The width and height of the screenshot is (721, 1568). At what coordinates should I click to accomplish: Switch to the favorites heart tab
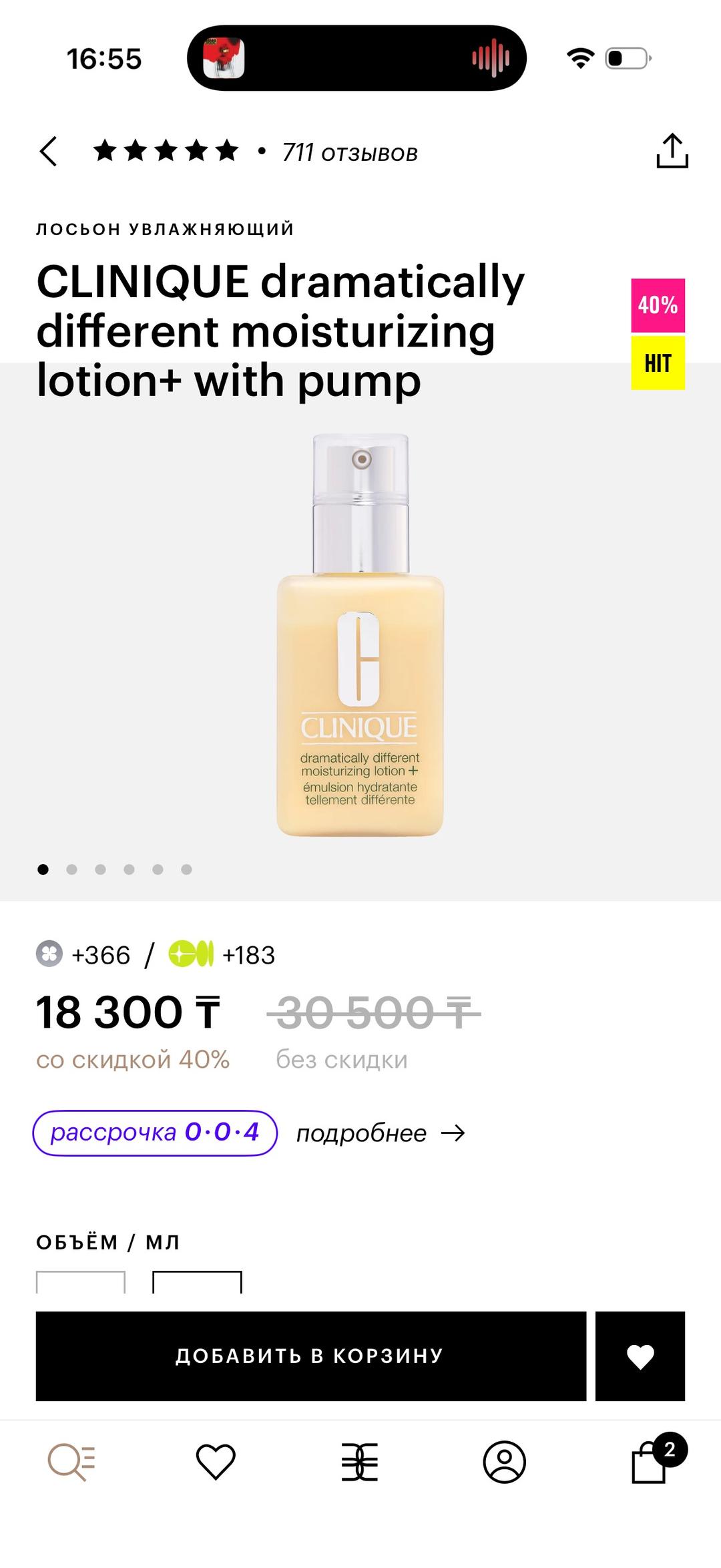tap(216, 1462)
